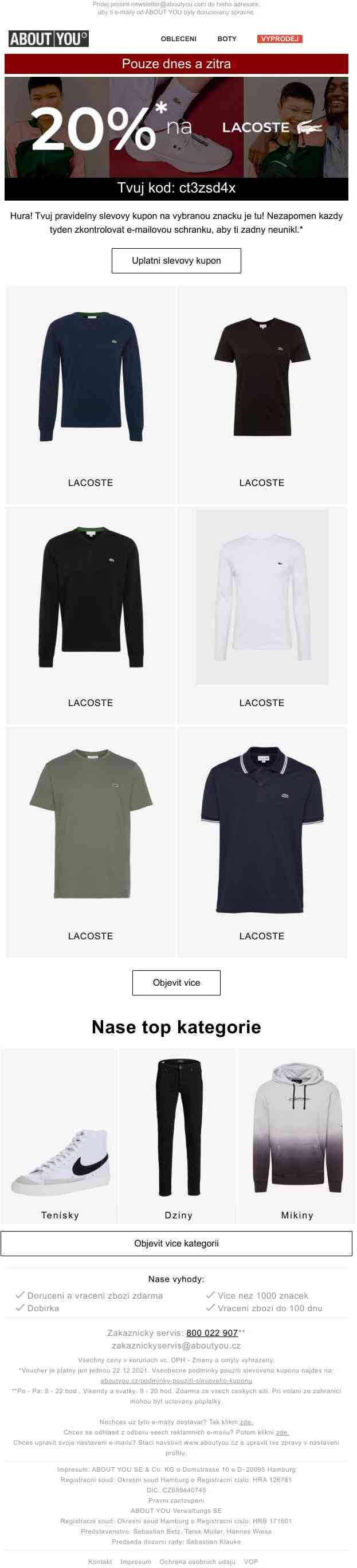The image size is (357, 1568).
Task: Open the navy Lacoste polo shirt
Action: coord(262,828)
